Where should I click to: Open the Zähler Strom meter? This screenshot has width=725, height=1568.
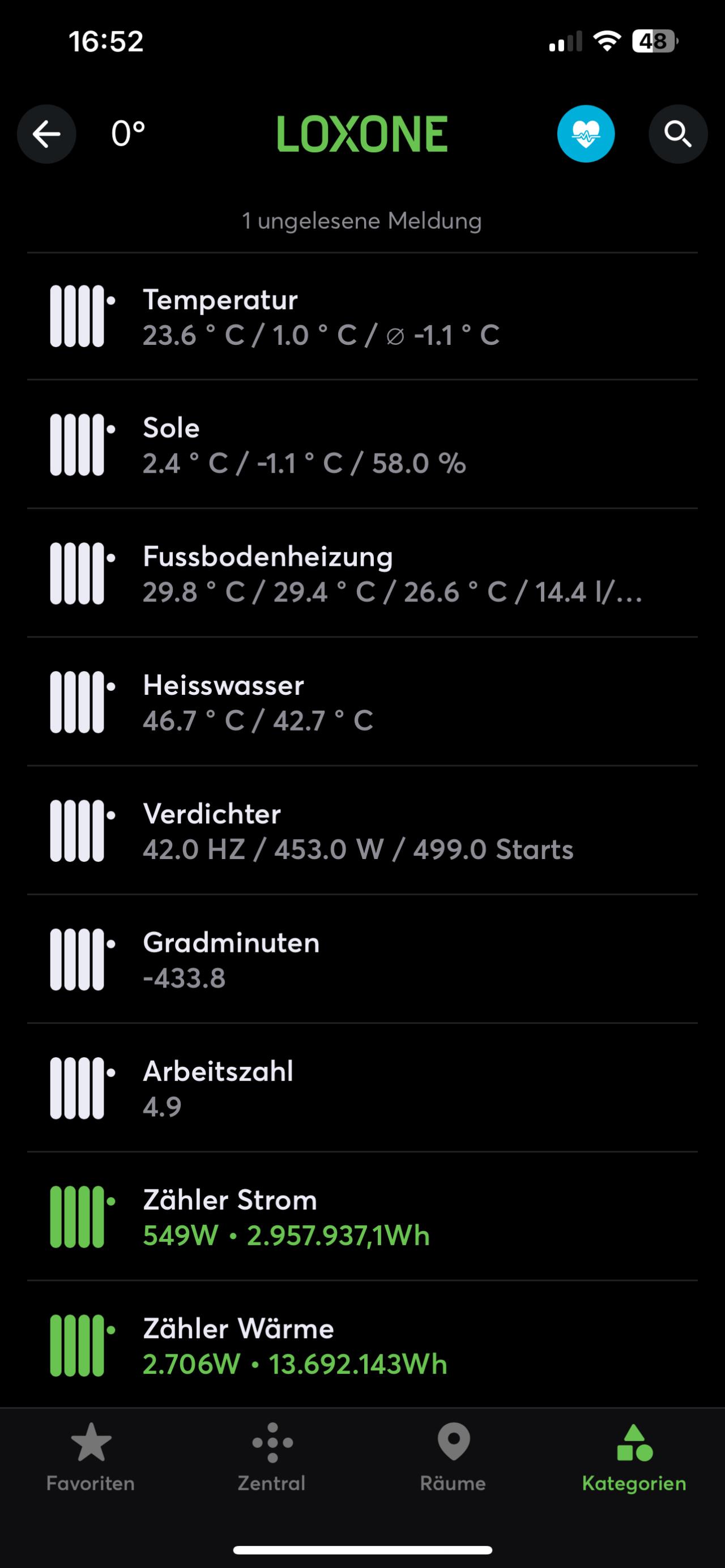362,1217
